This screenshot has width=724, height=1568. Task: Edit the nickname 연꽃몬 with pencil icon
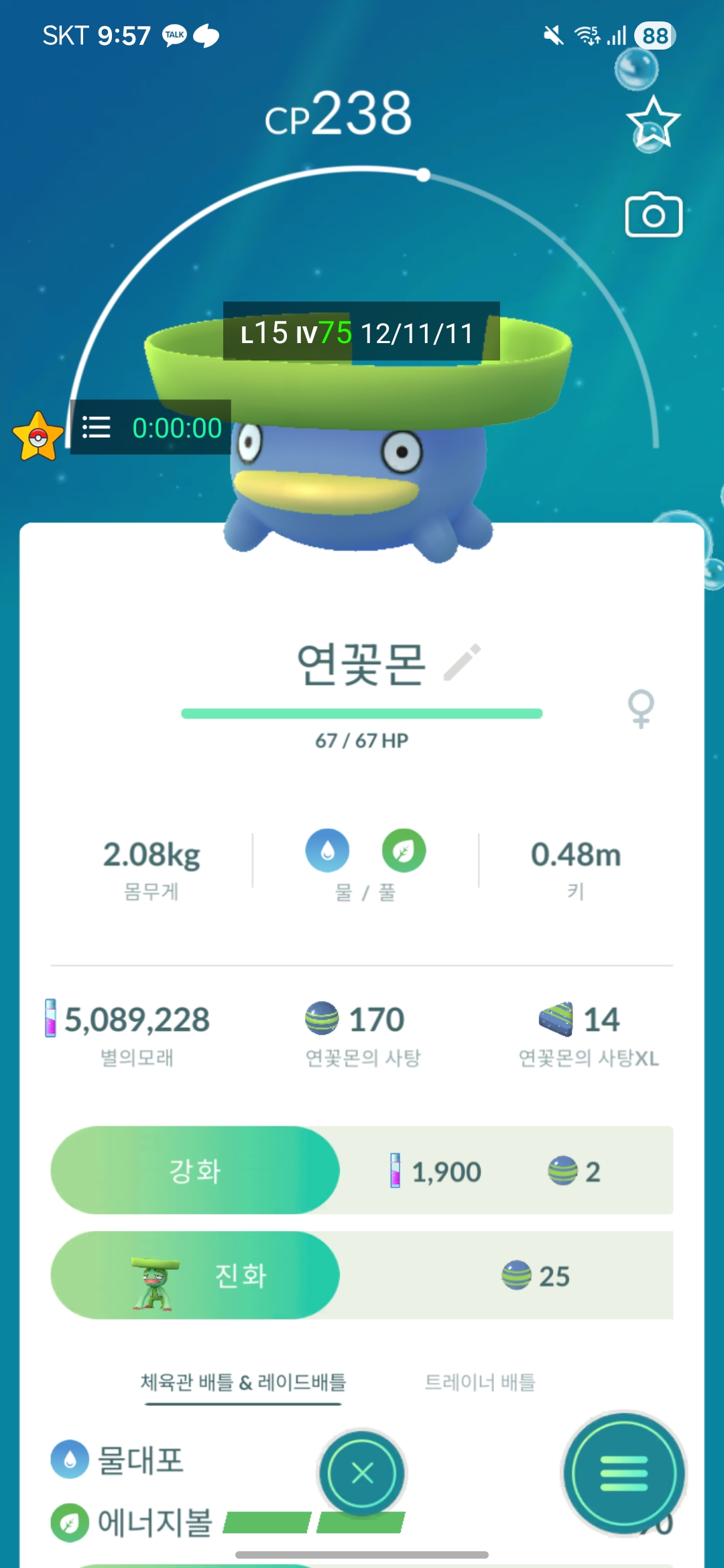463,662
